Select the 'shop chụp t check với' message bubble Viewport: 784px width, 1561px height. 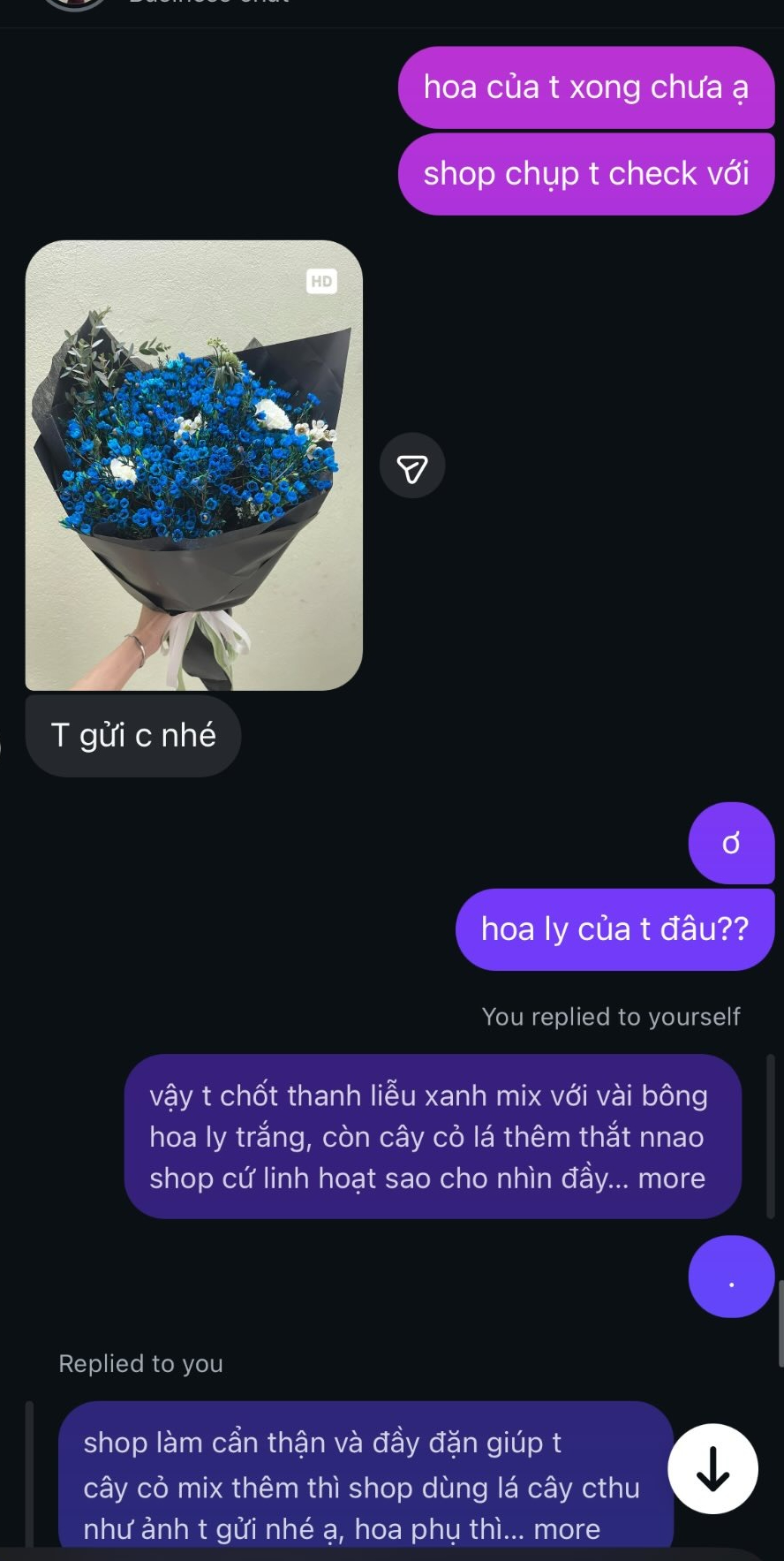(x=585, y=173)
